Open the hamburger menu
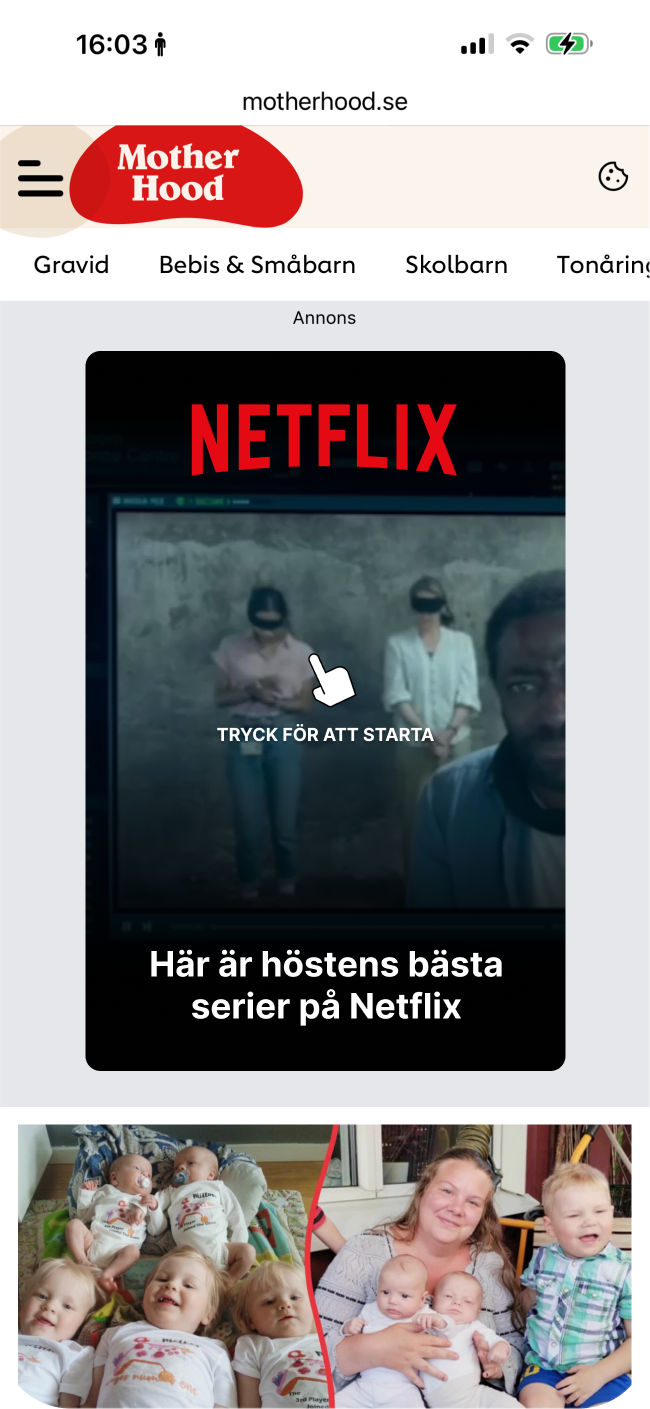This screenshot has height=1409, width=650. coord(40,178)
